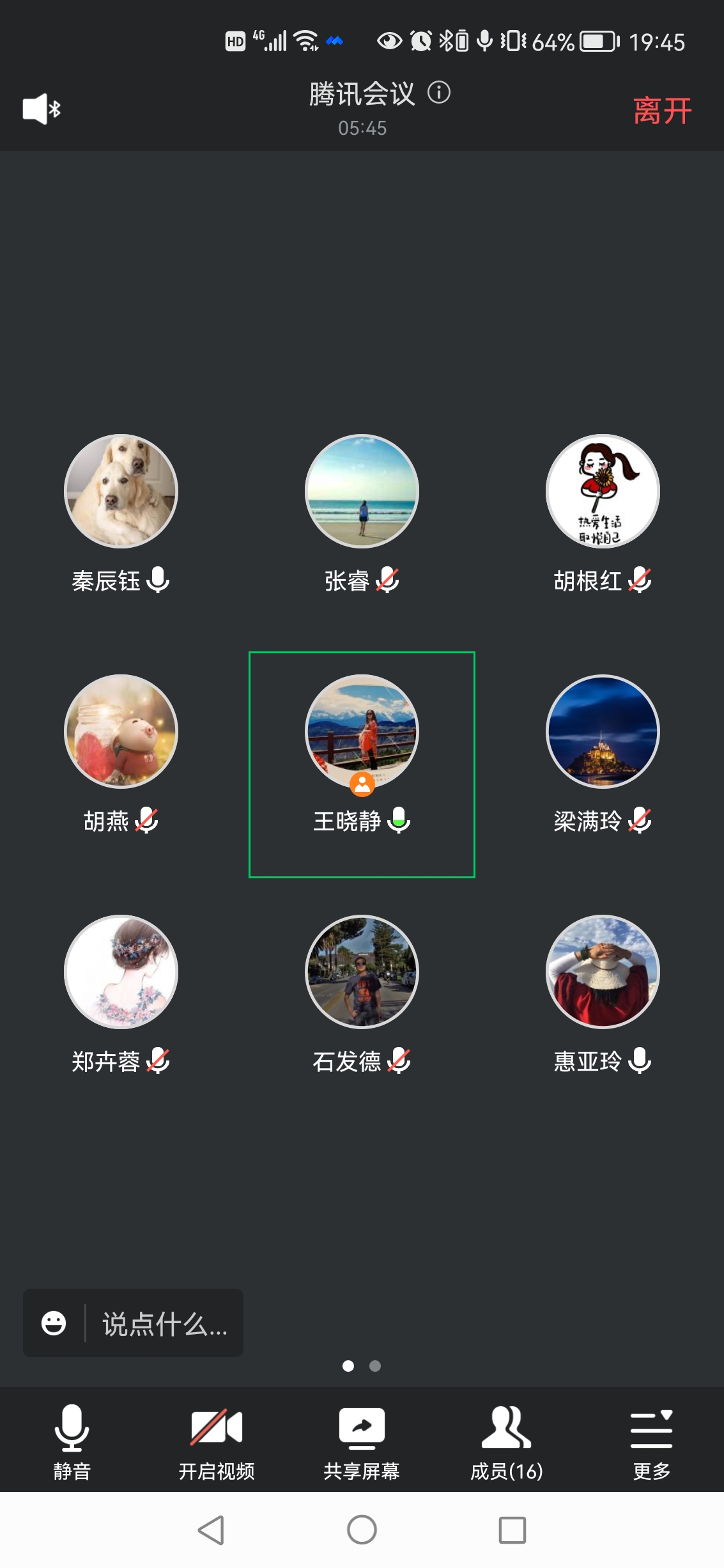The width and height of the screenshot is (724, 1568).
Task: Open the 成员(16) members list
Action: point(506,1441)
